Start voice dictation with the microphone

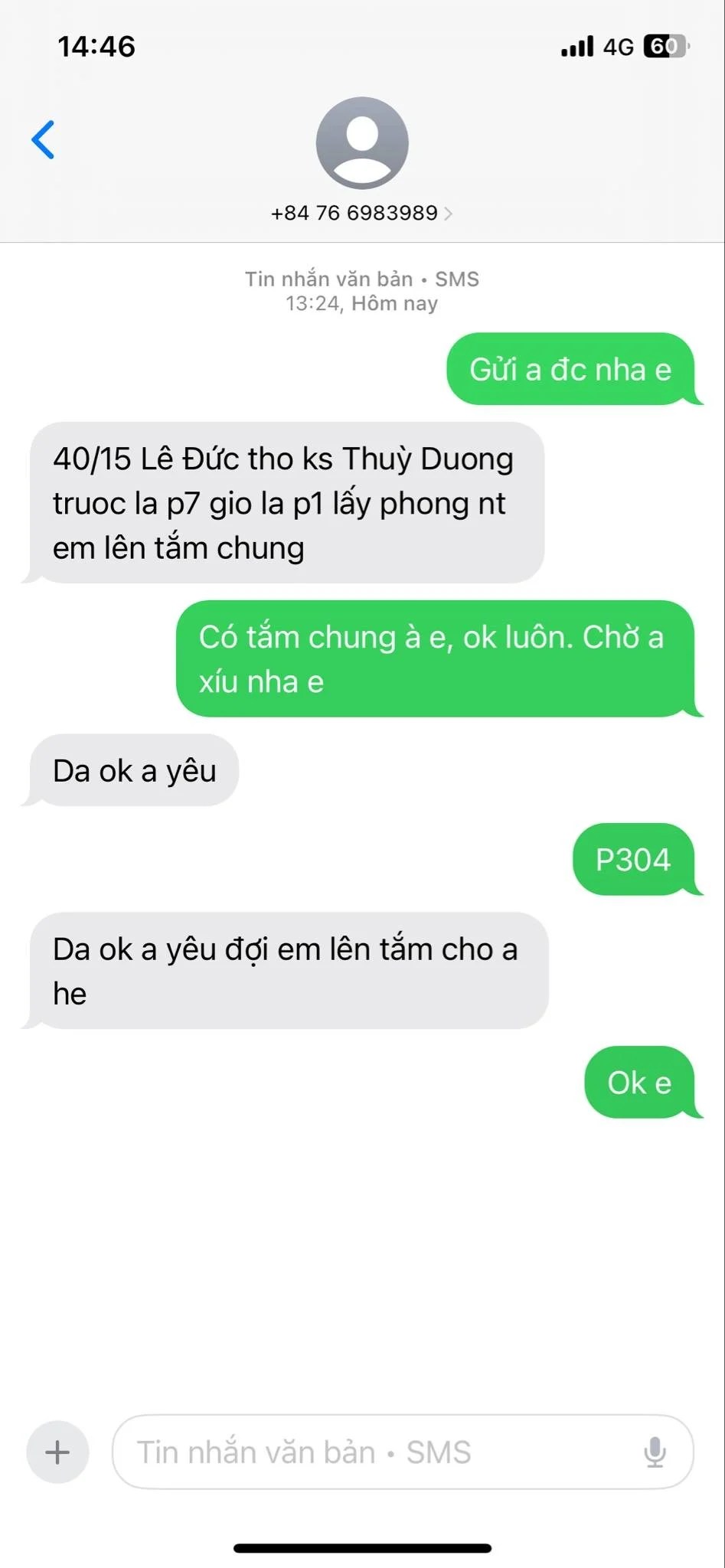(x=655, y=1452)
